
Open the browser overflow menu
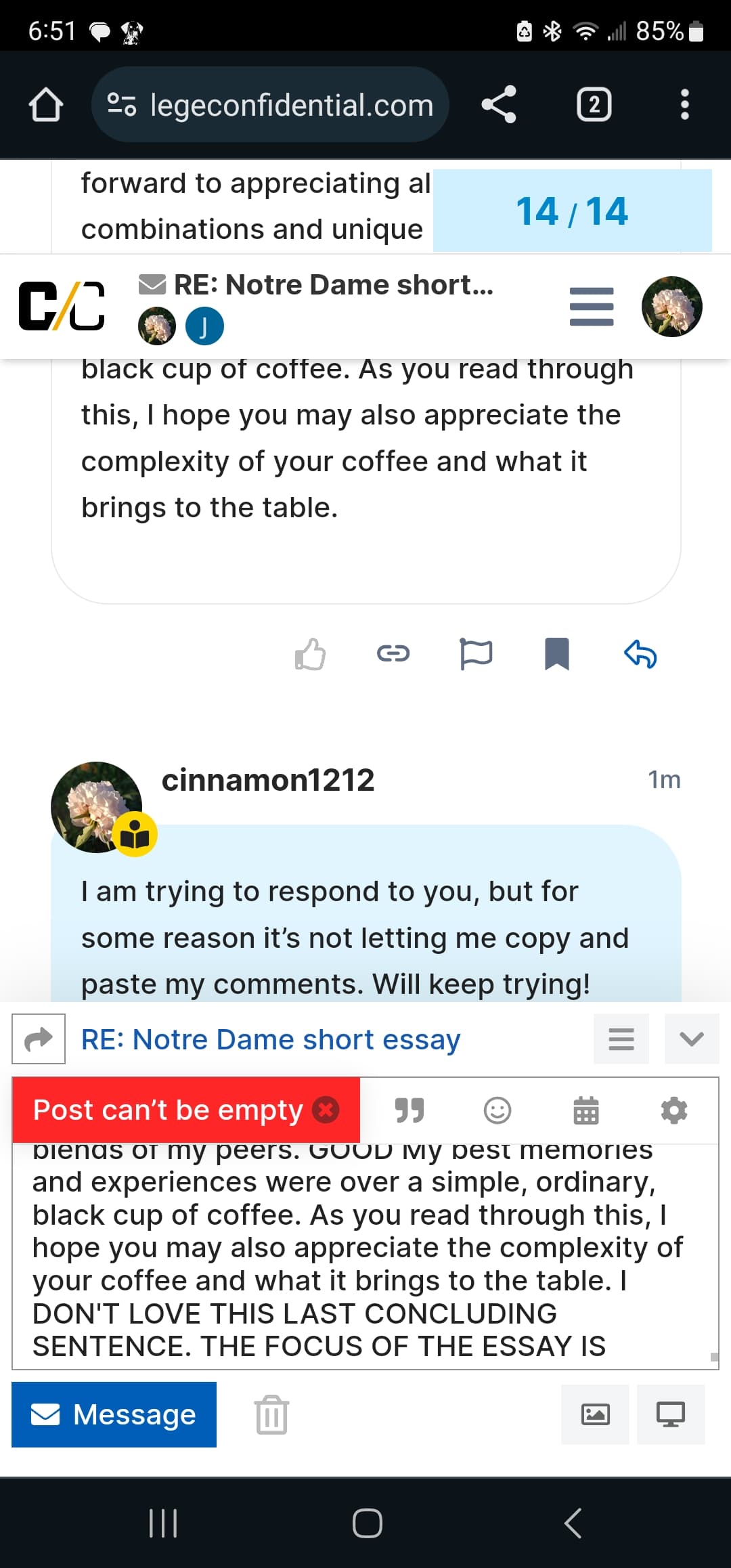pos(684,105)
